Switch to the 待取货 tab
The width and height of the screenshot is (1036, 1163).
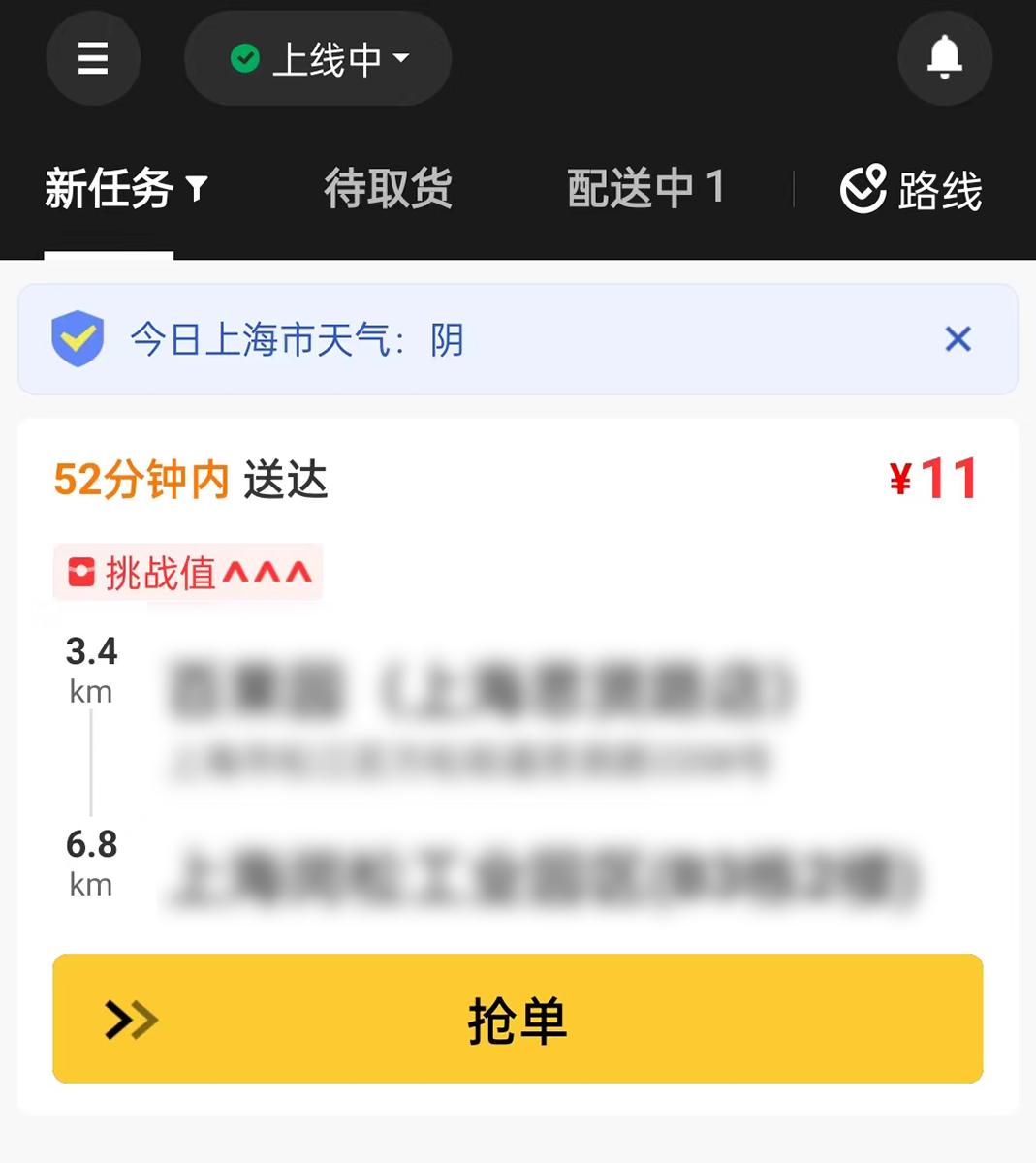pyautogui.click(x=388, y=189)
